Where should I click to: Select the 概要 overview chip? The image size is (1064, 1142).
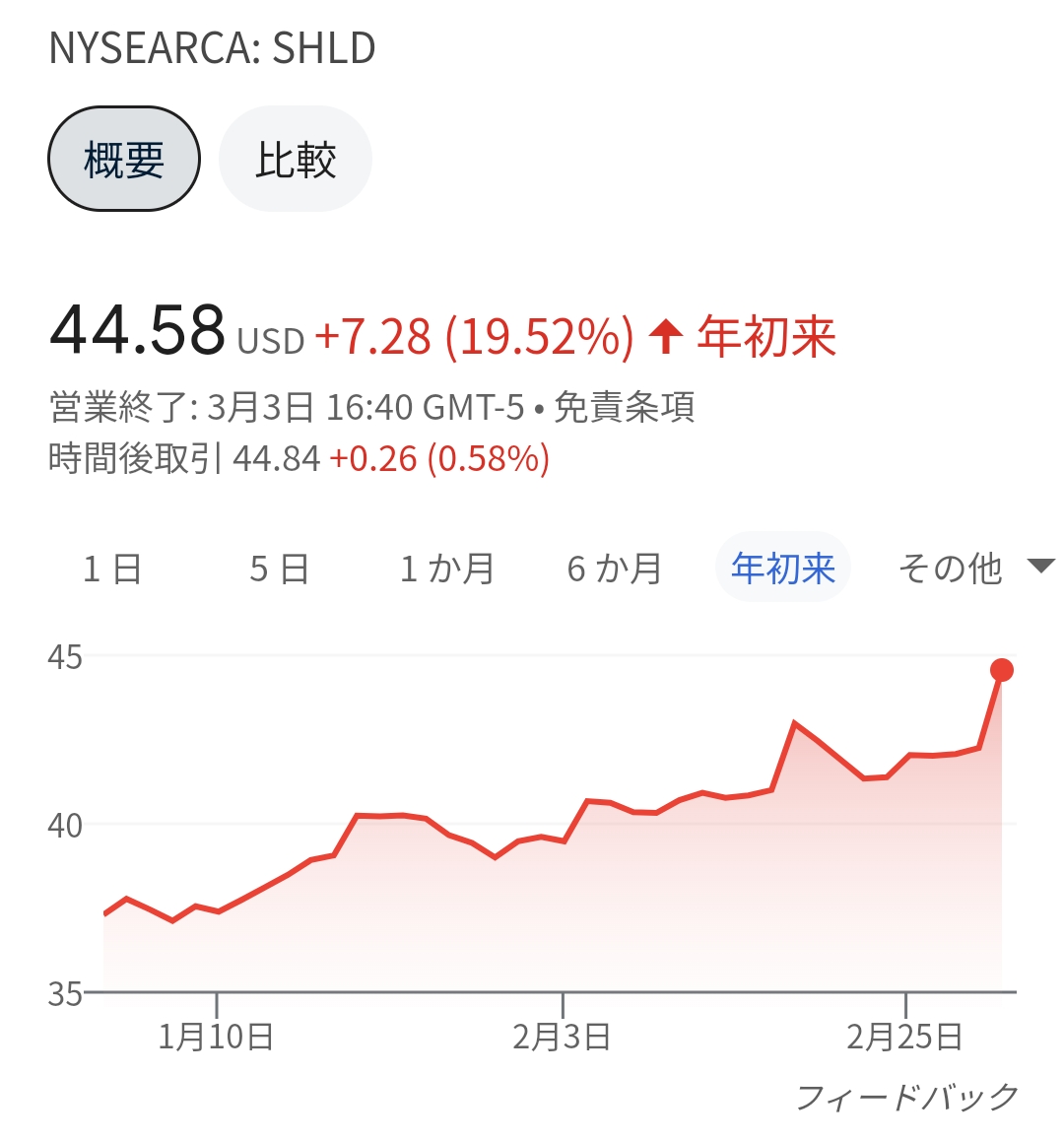(x=124, y=160)
